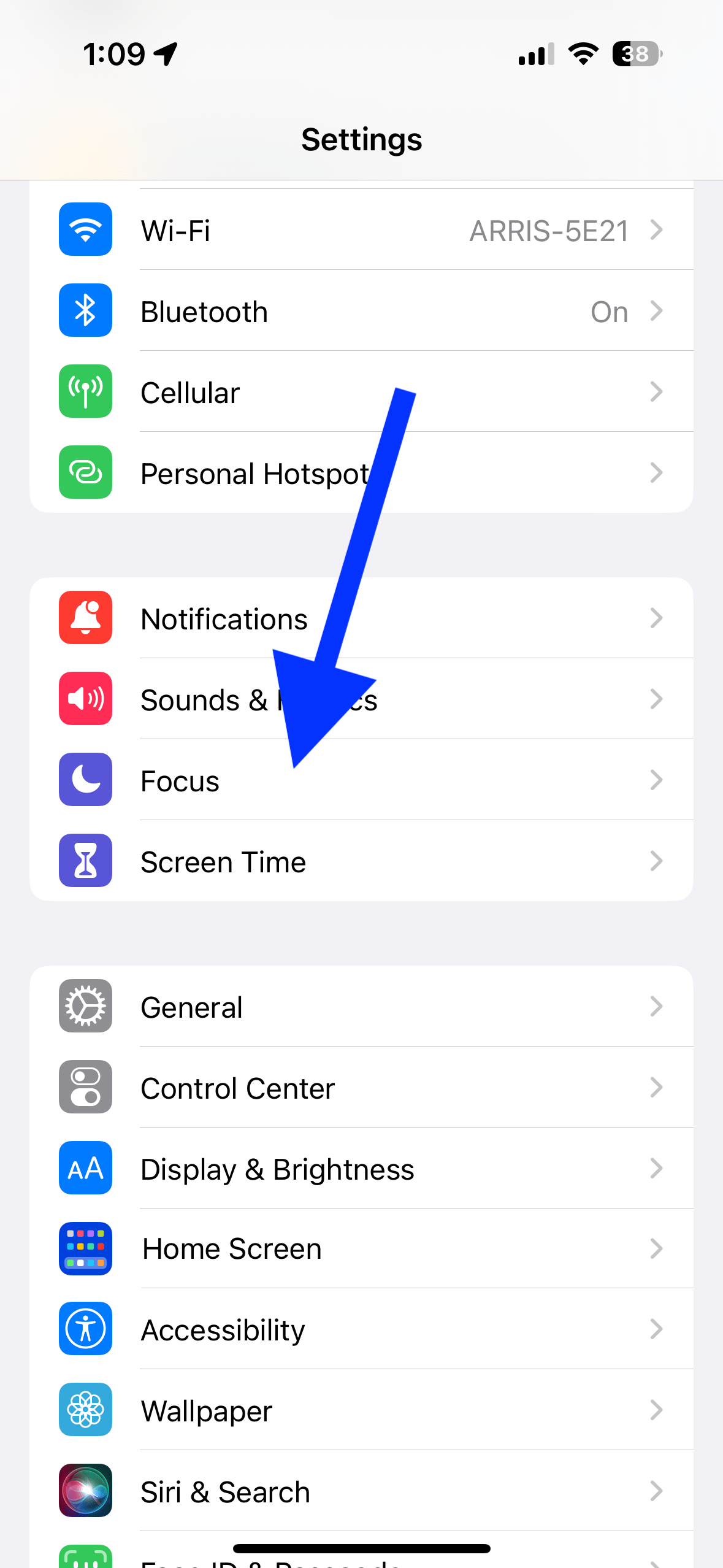Open Control Center settings
The width and height of the screenshot is (723, 1568).
click(x=361, y=1087)
